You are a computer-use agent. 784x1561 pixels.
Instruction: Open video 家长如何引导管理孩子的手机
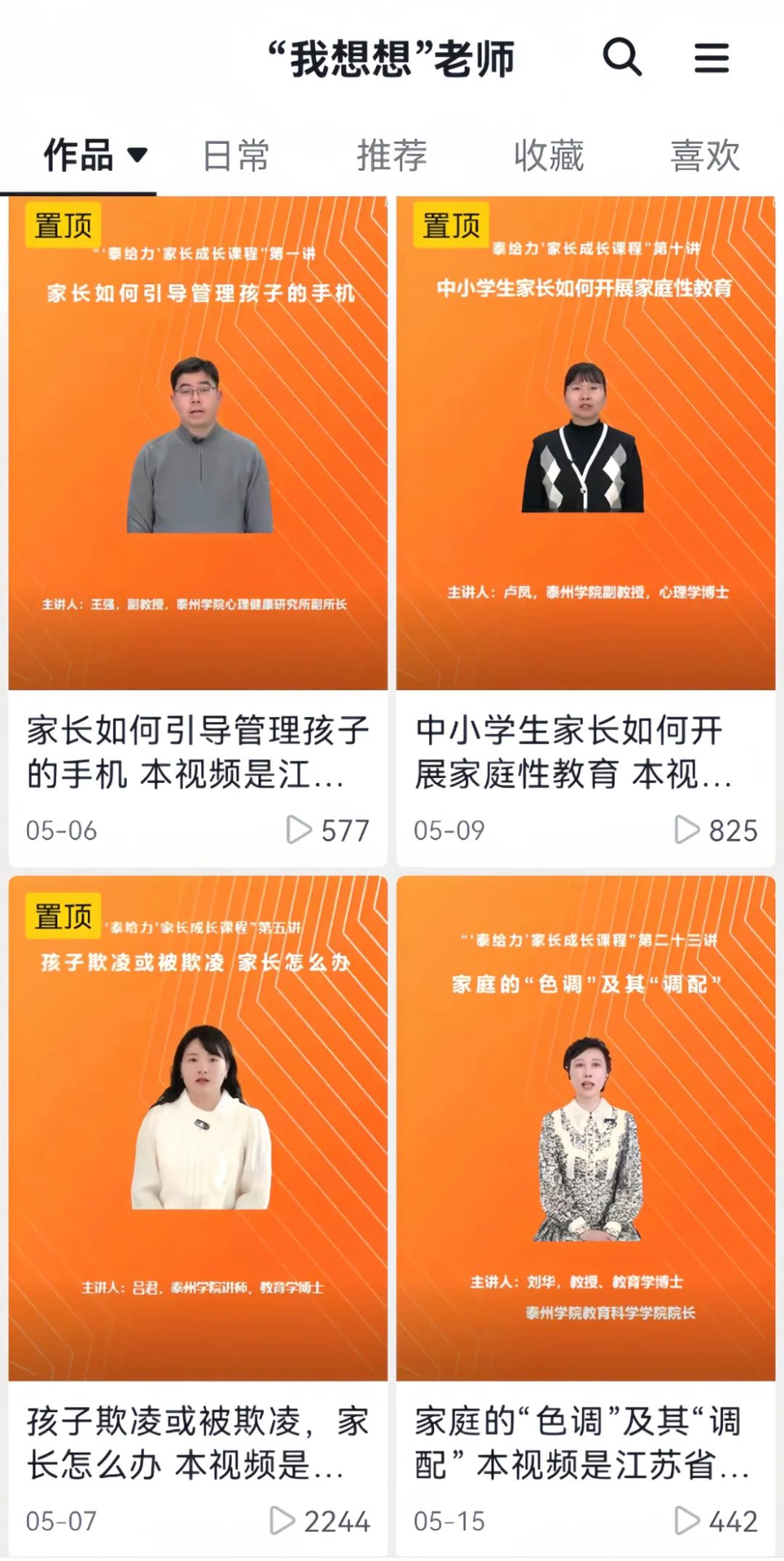click(197, 443)
